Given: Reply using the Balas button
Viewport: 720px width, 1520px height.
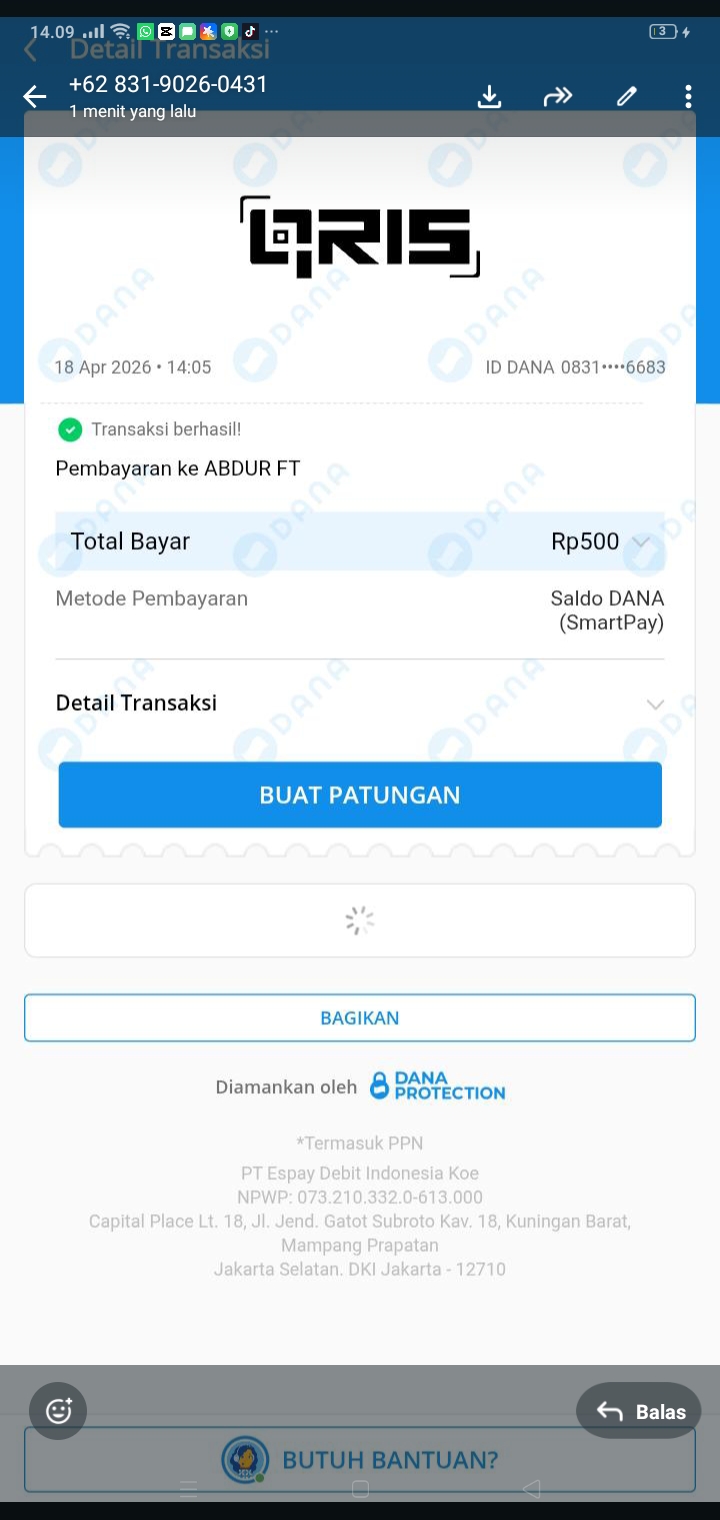Looking at the screenshot, I should [x=640, y=1411].
